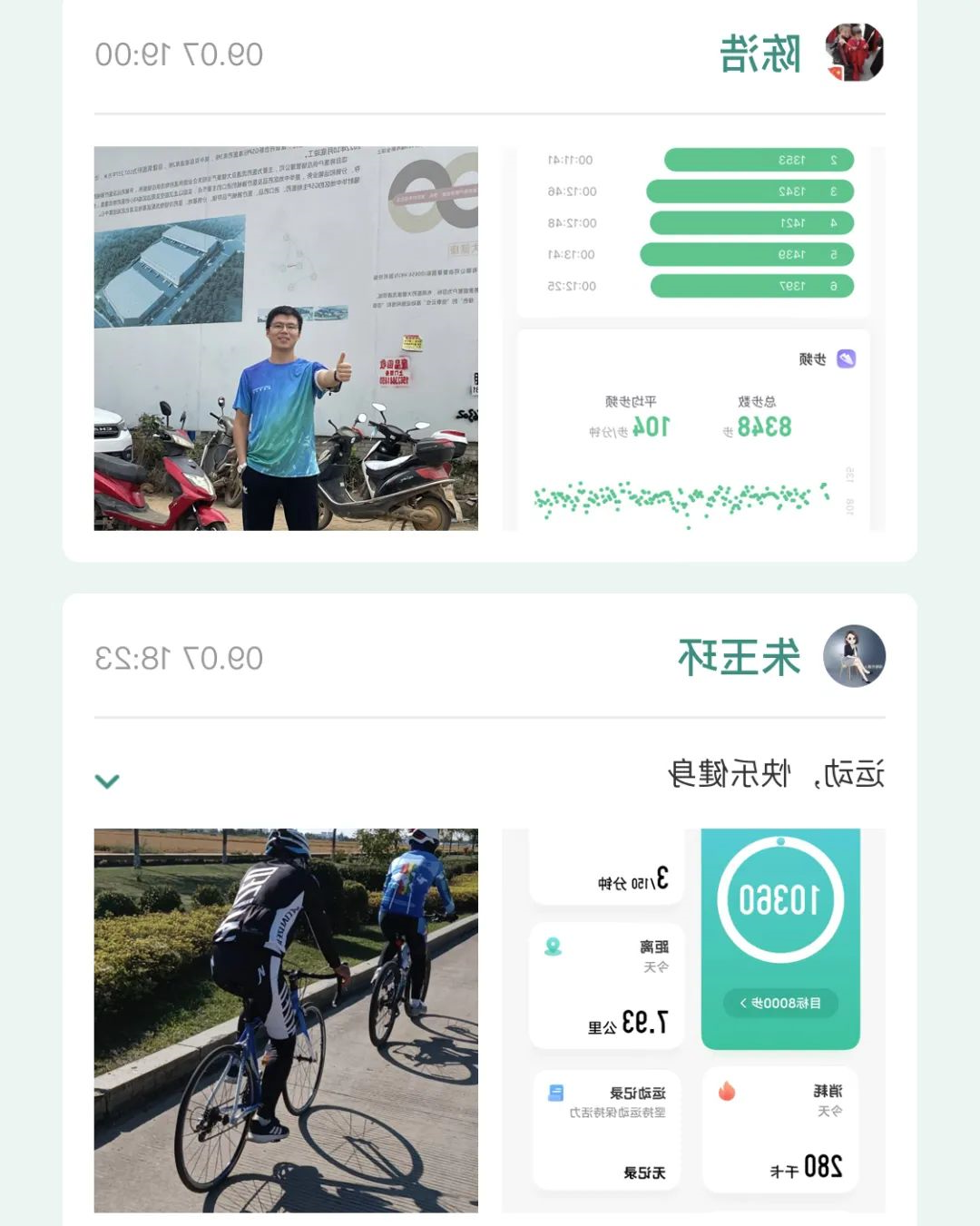The image size is (980, 1226).
Task: Open the first post's red-clothed avatar
Action: pos(854,53)
